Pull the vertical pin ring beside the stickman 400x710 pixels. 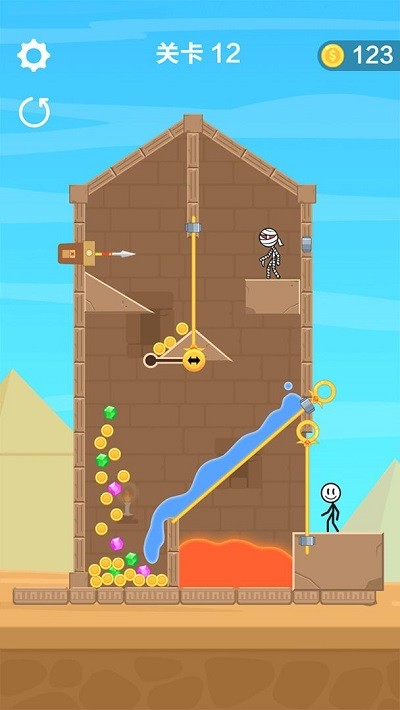[308, 432]
